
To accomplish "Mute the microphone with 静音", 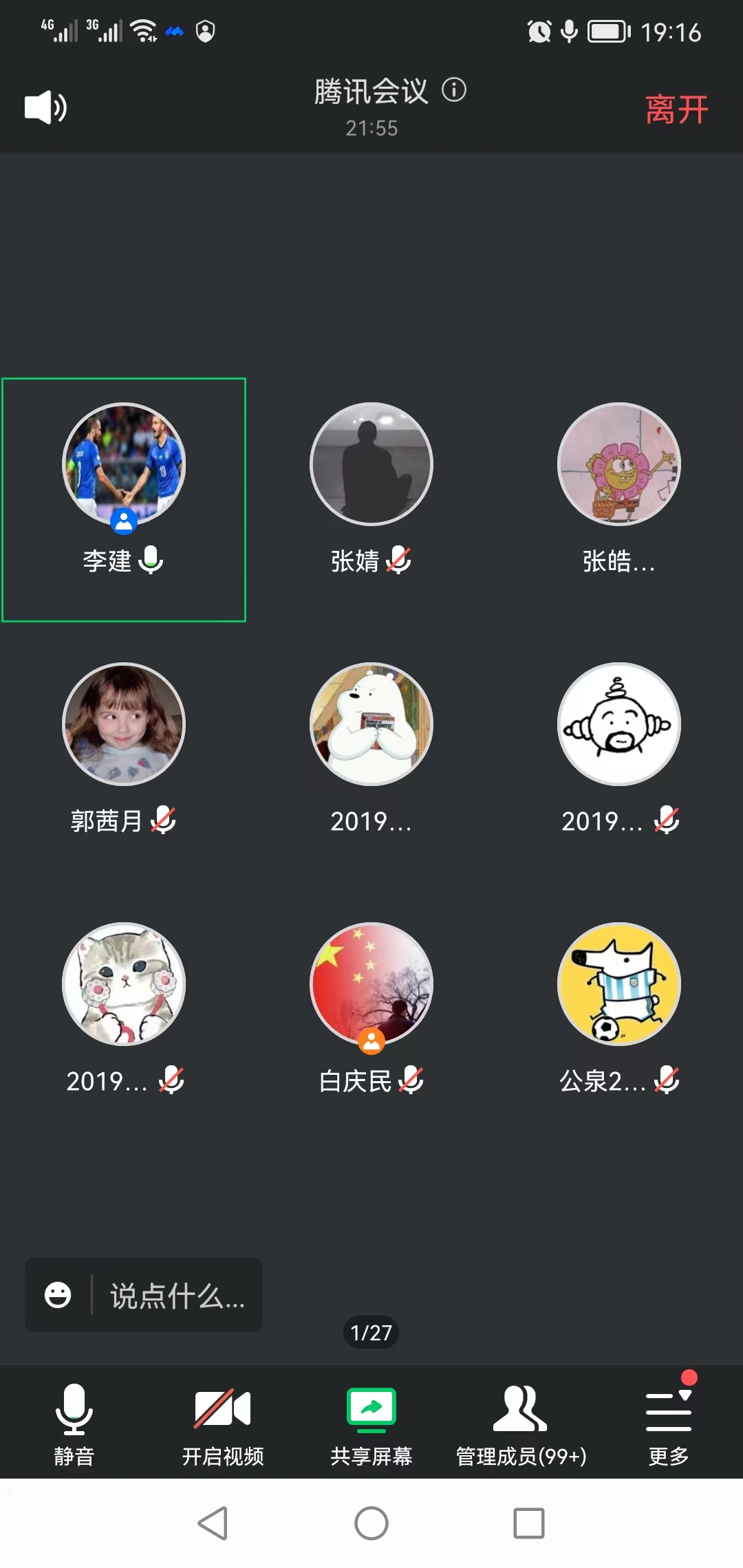I will (x=74, y=1425).
